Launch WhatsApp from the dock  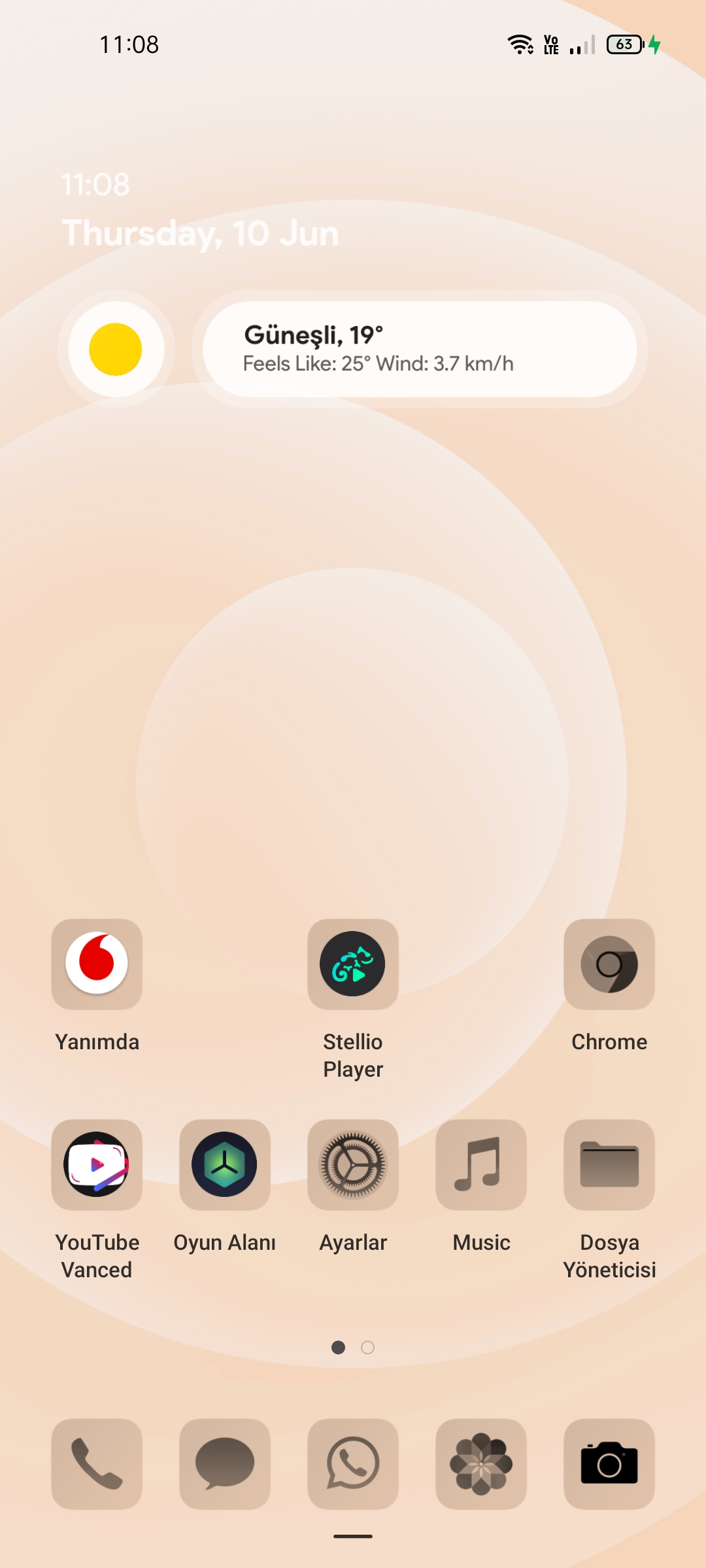[x=353, y=1464]
